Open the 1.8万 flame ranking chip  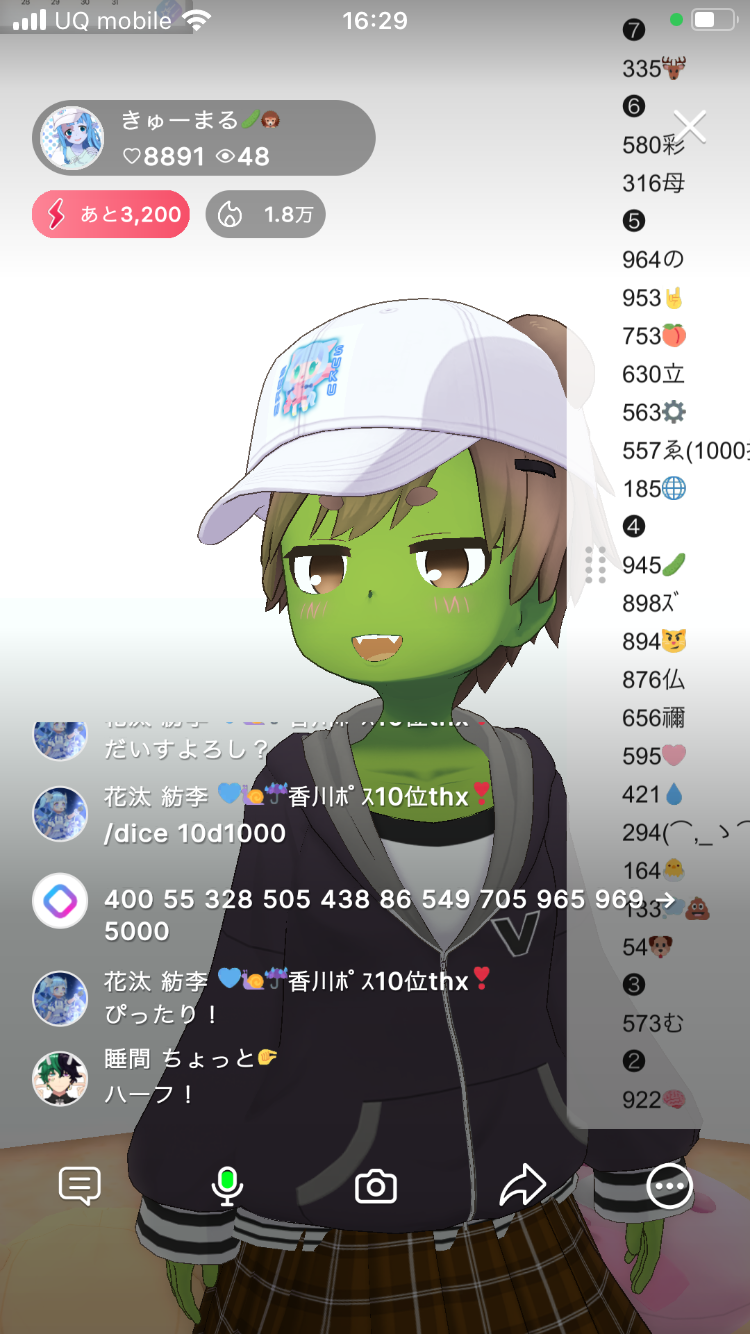coord(265,214)
